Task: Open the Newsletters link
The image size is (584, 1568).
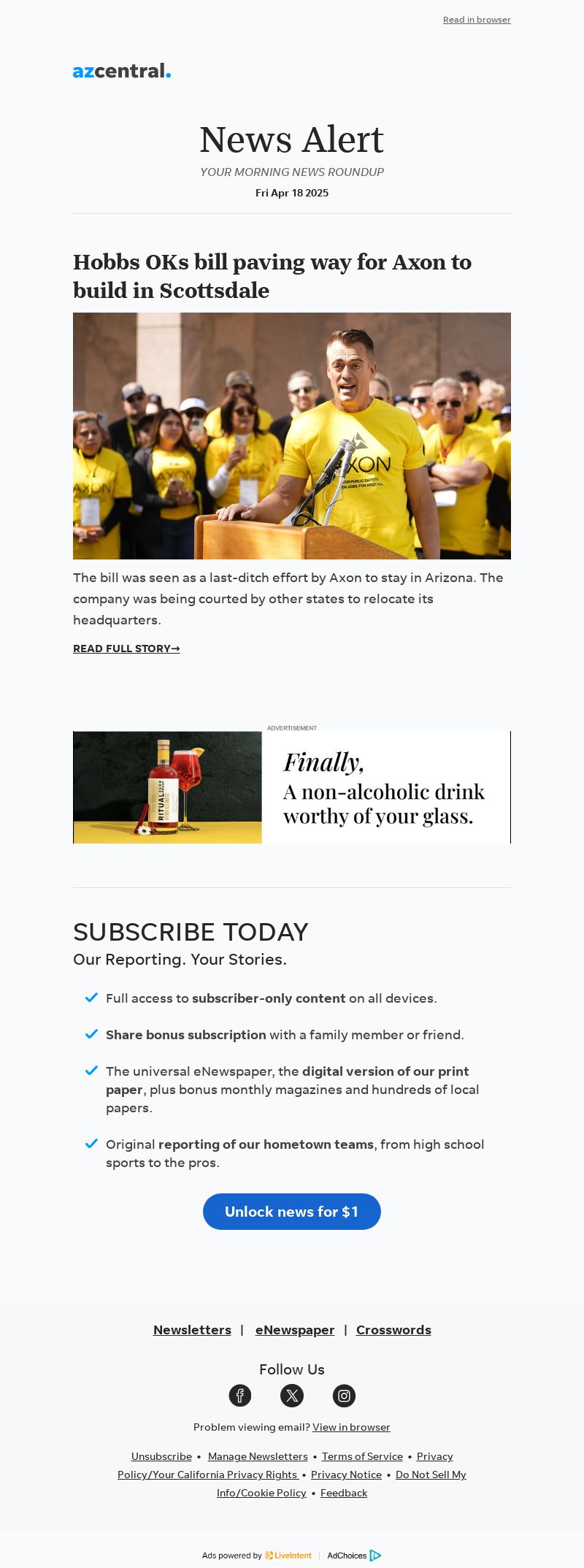Action: pyautogui.click(x=192, y=1330)
